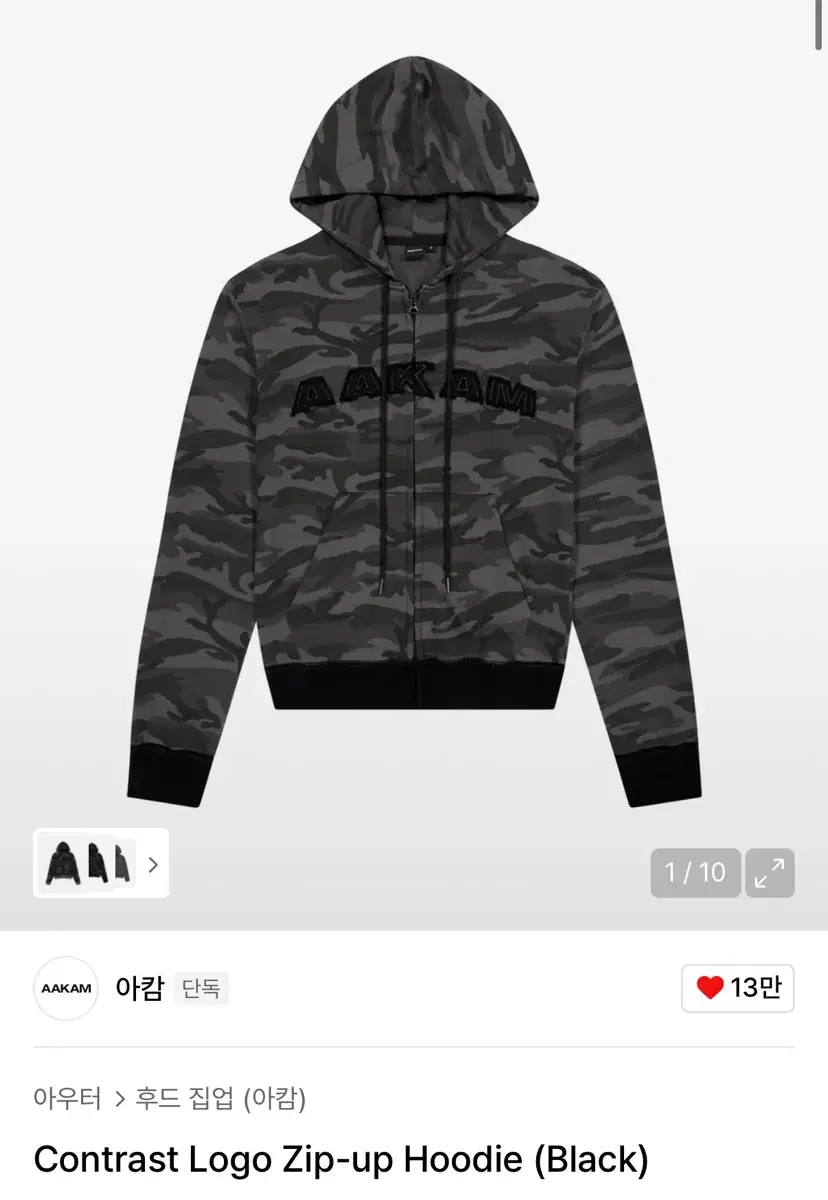Click the 단독 exclusive badge
828x1200 pixels.
200,989
